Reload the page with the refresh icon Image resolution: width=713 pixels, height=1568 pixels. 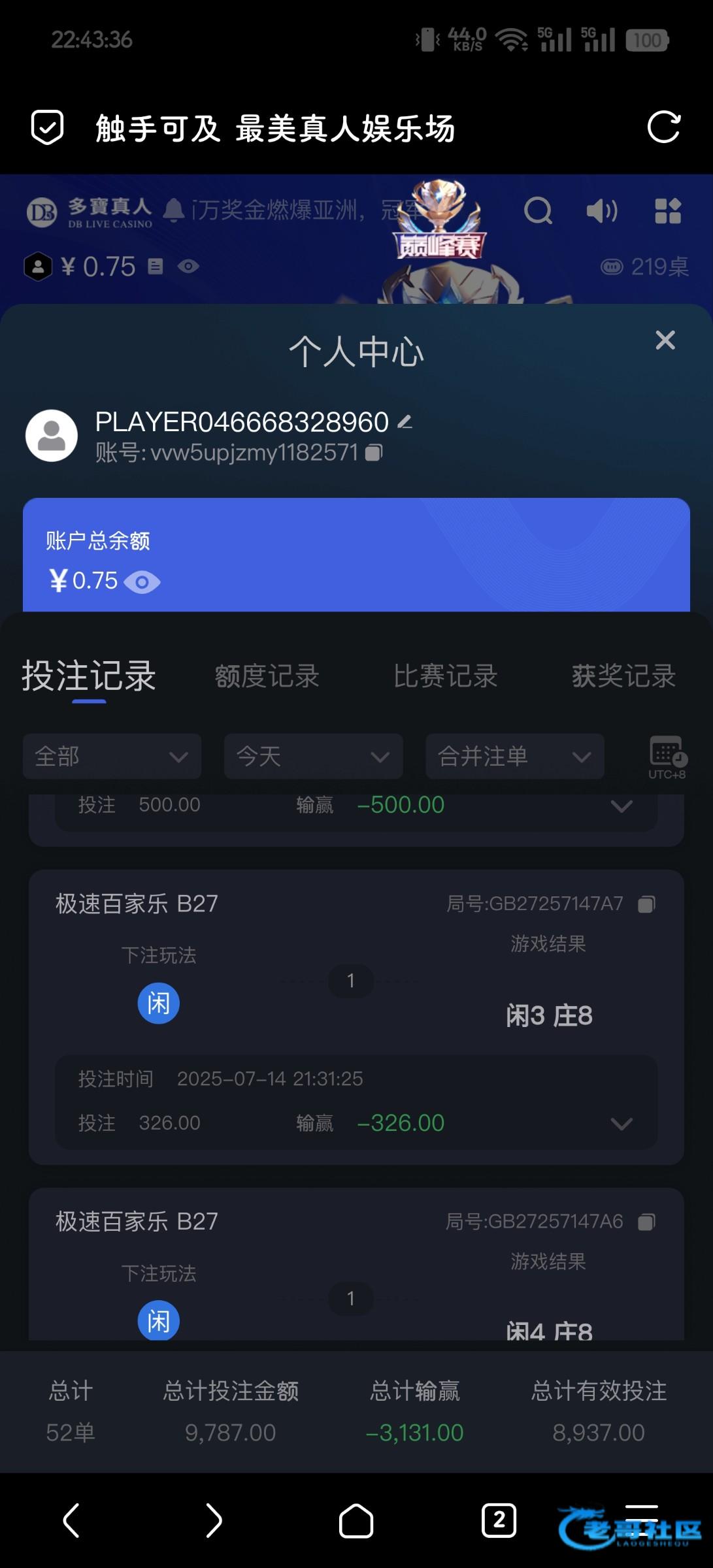point(663,127)
